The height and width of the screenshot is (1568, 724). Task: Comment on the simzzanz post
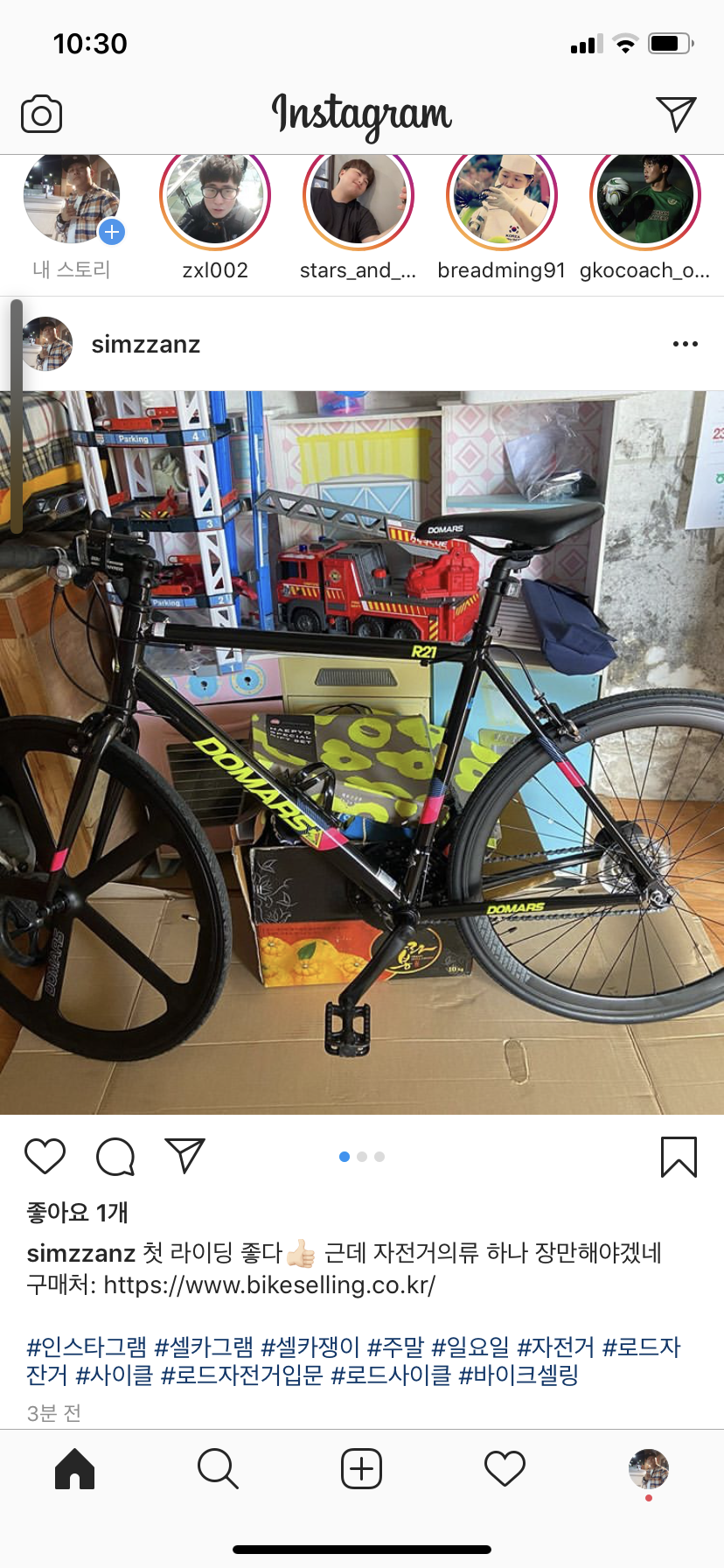tap(115, 1156)
